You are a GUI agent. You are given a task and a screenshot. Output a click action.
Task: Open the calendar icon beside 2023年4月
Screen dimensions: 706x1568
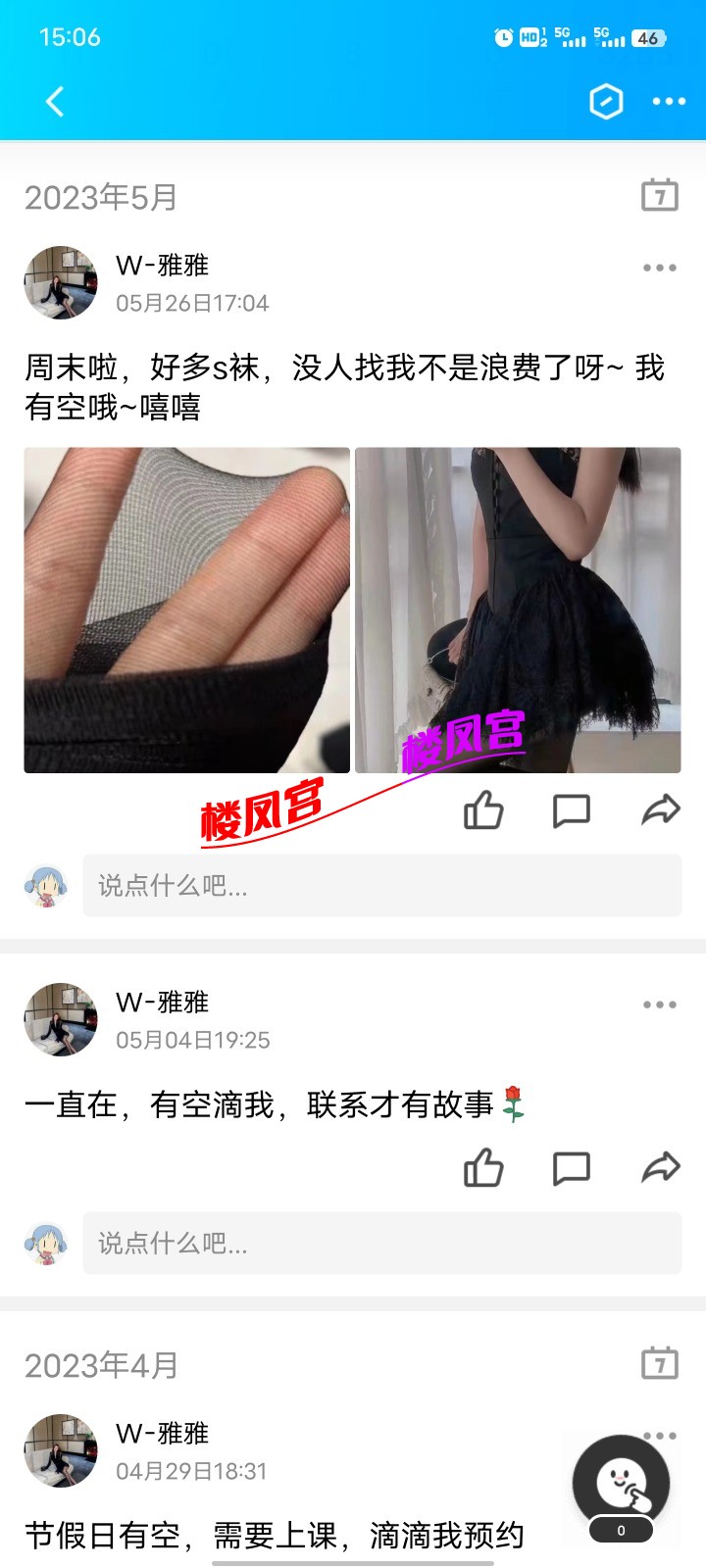[659, 1363]
